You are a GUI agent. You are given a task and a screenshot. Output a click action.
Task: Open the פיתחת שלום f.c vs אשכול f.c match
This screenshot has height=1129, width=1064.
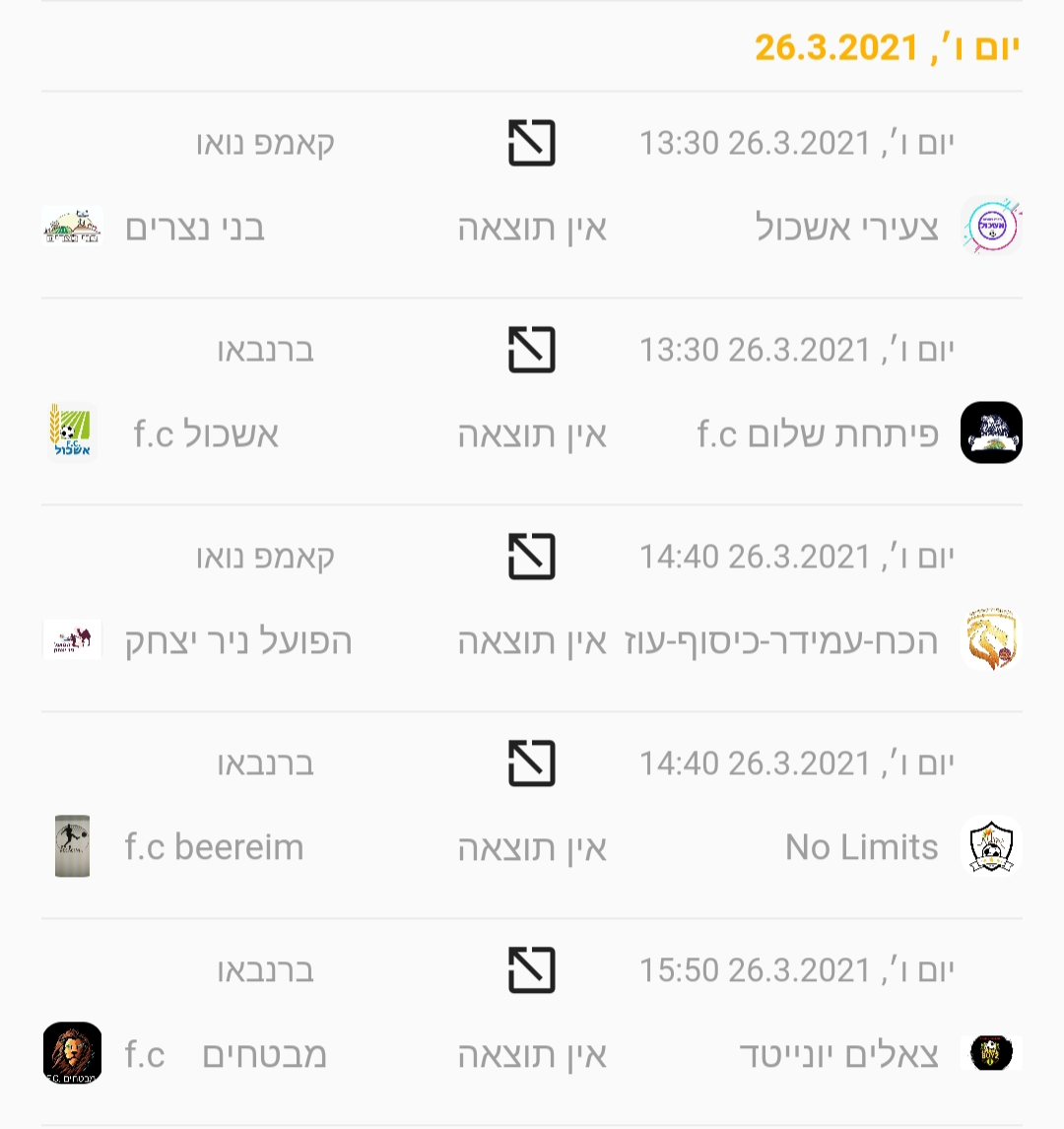pyautogui.click(x=532, y=435)
